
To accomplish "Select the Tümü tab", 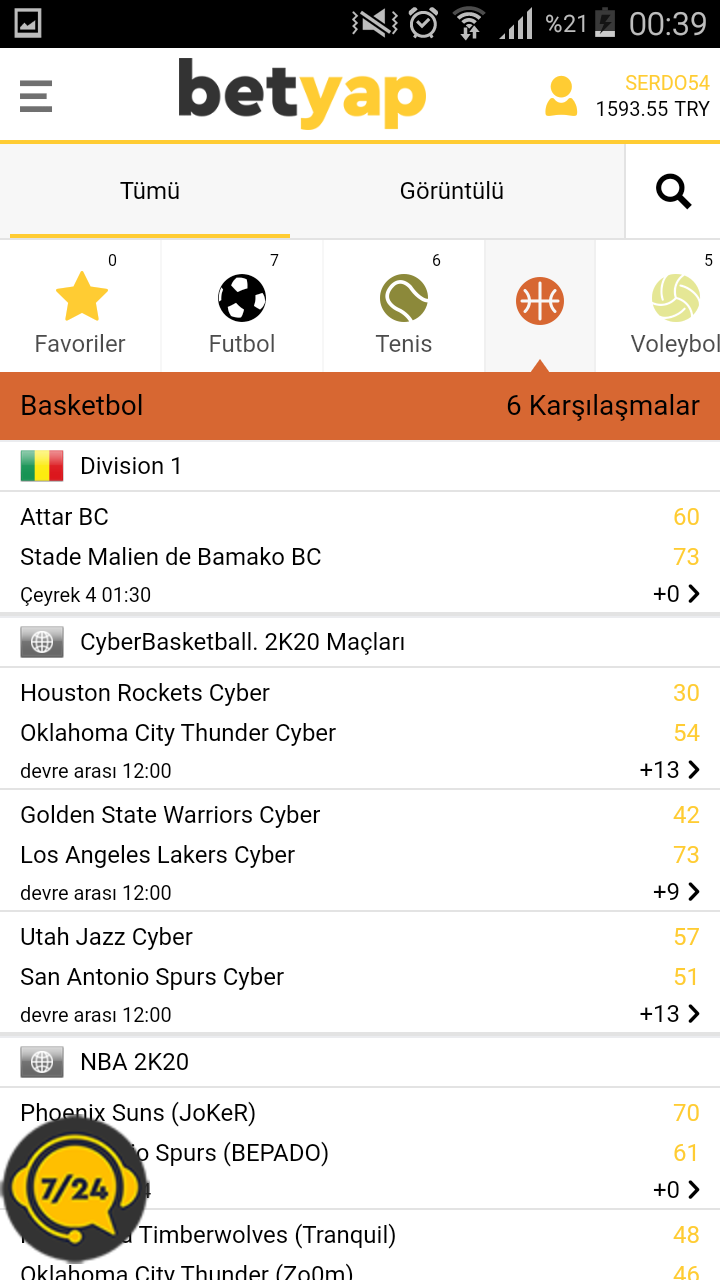I will coord(150,191).
